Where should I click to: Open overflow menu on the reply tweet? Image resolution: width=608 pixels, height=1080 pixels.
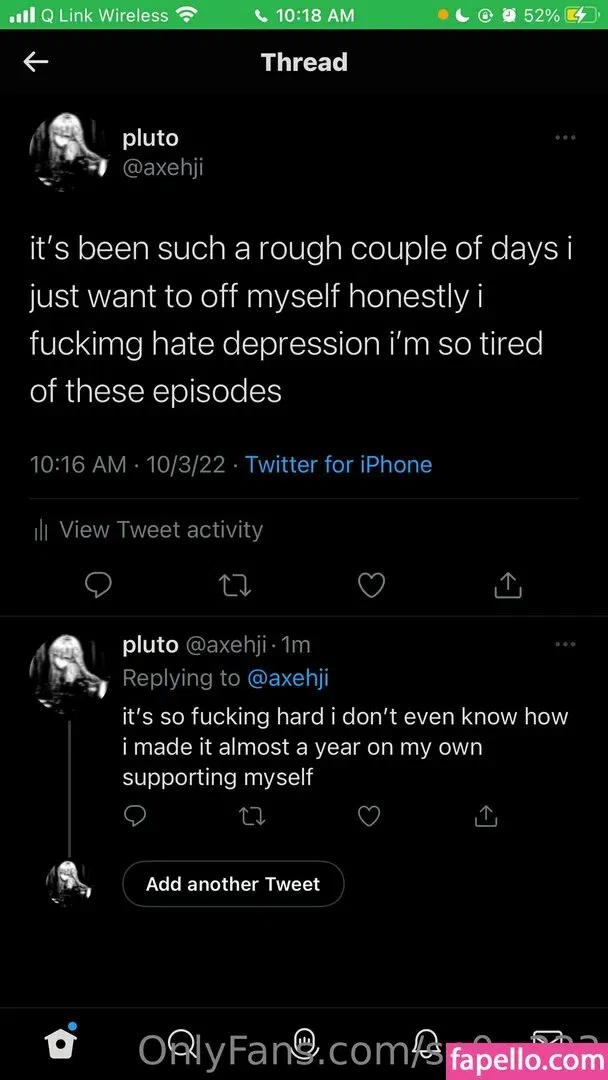565,645
